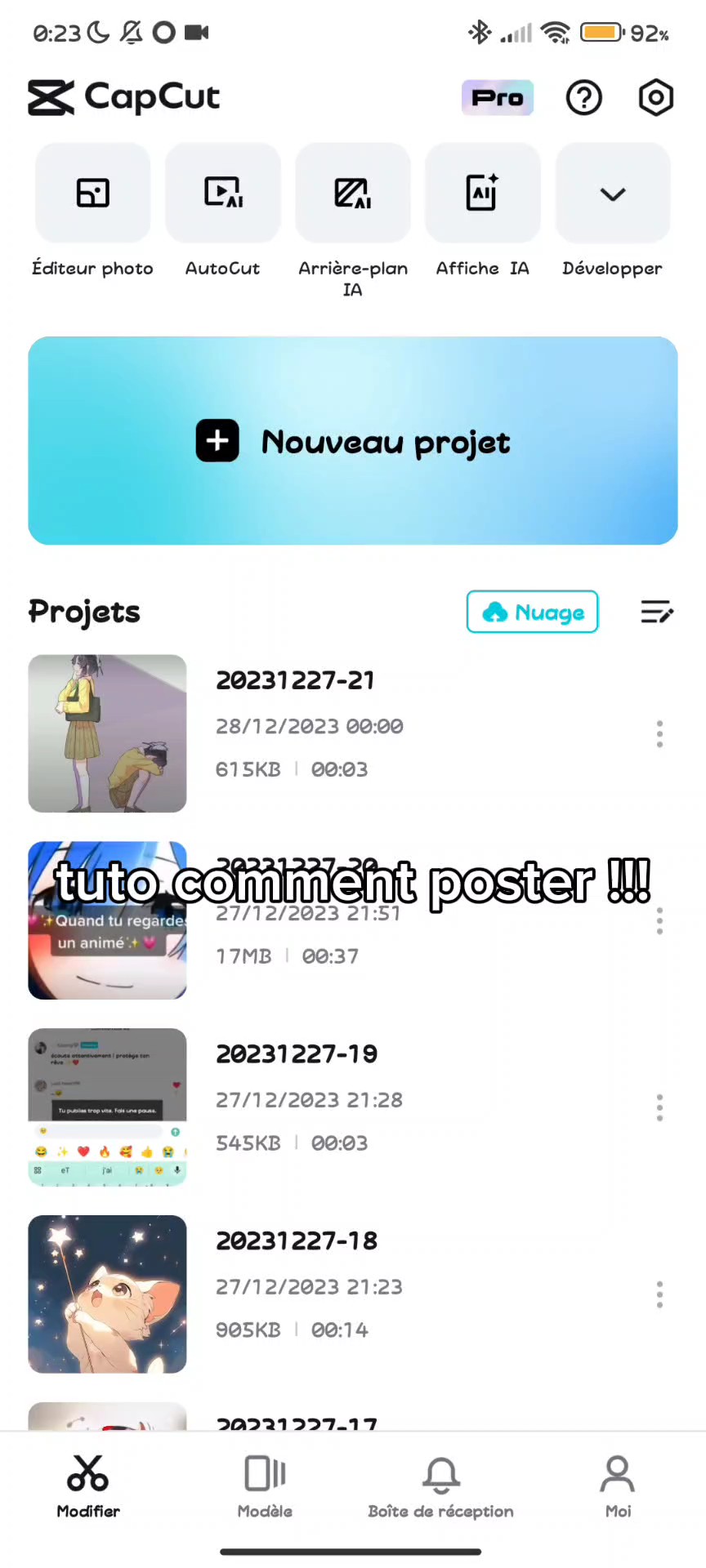Expand more tools with Développer
The width and height of the screenshot is (706, 1568).
point(613,194)
